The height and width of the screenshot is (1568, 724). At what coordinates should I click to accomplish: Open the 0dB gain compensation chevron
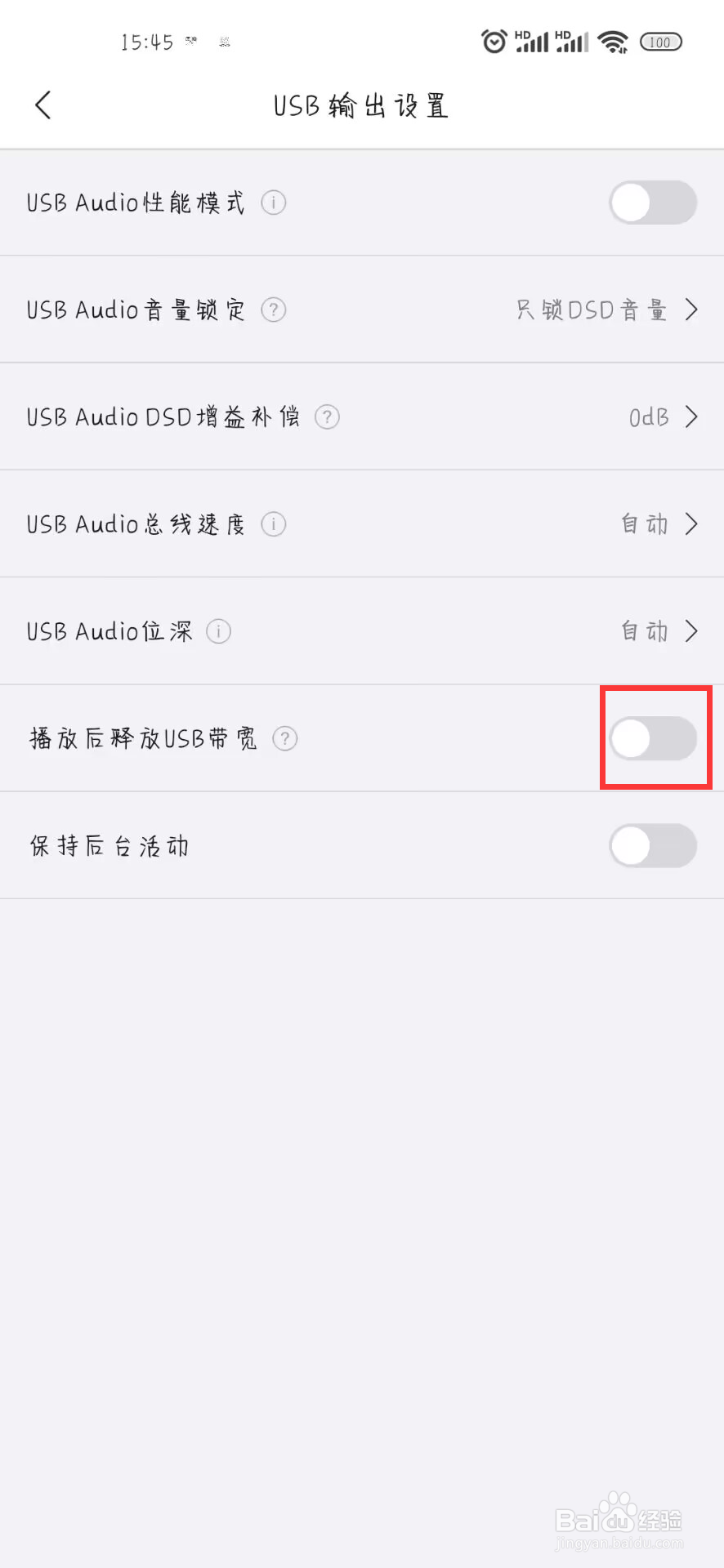pyautogui.click(x=693, y=417)
